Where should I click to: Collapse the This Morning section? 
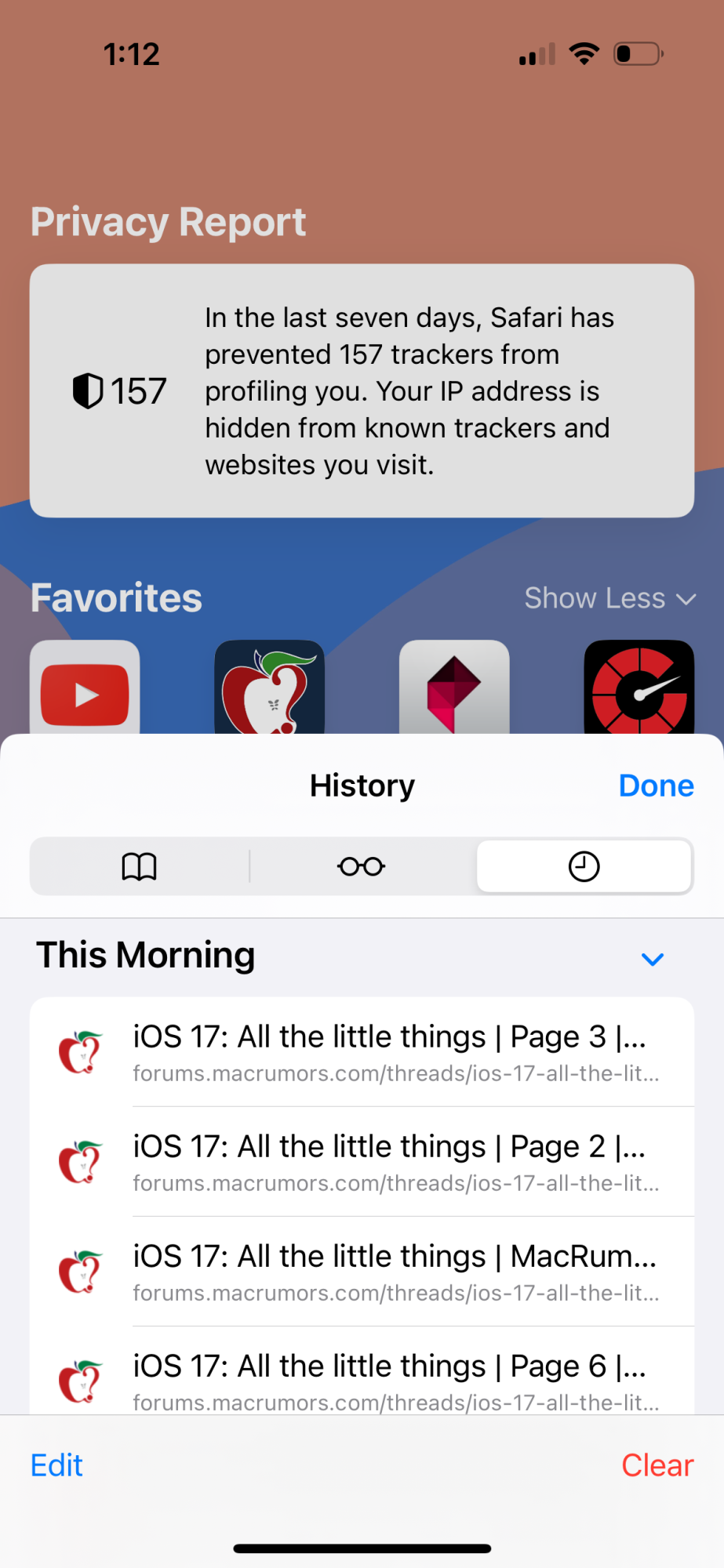pos(652,959)
